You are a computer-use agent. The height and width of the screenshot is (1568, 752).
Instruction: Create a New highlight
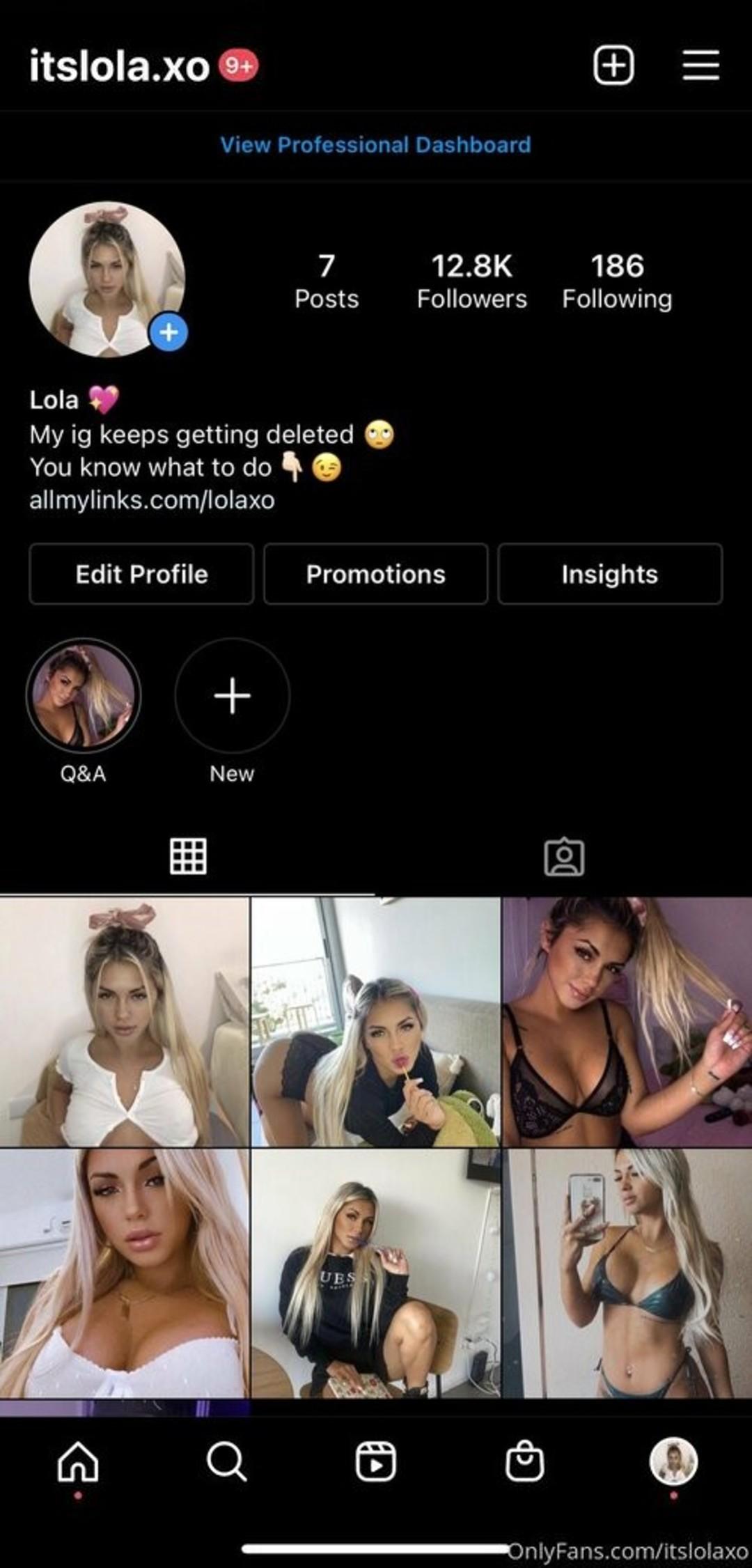click(x=232, y=695)
